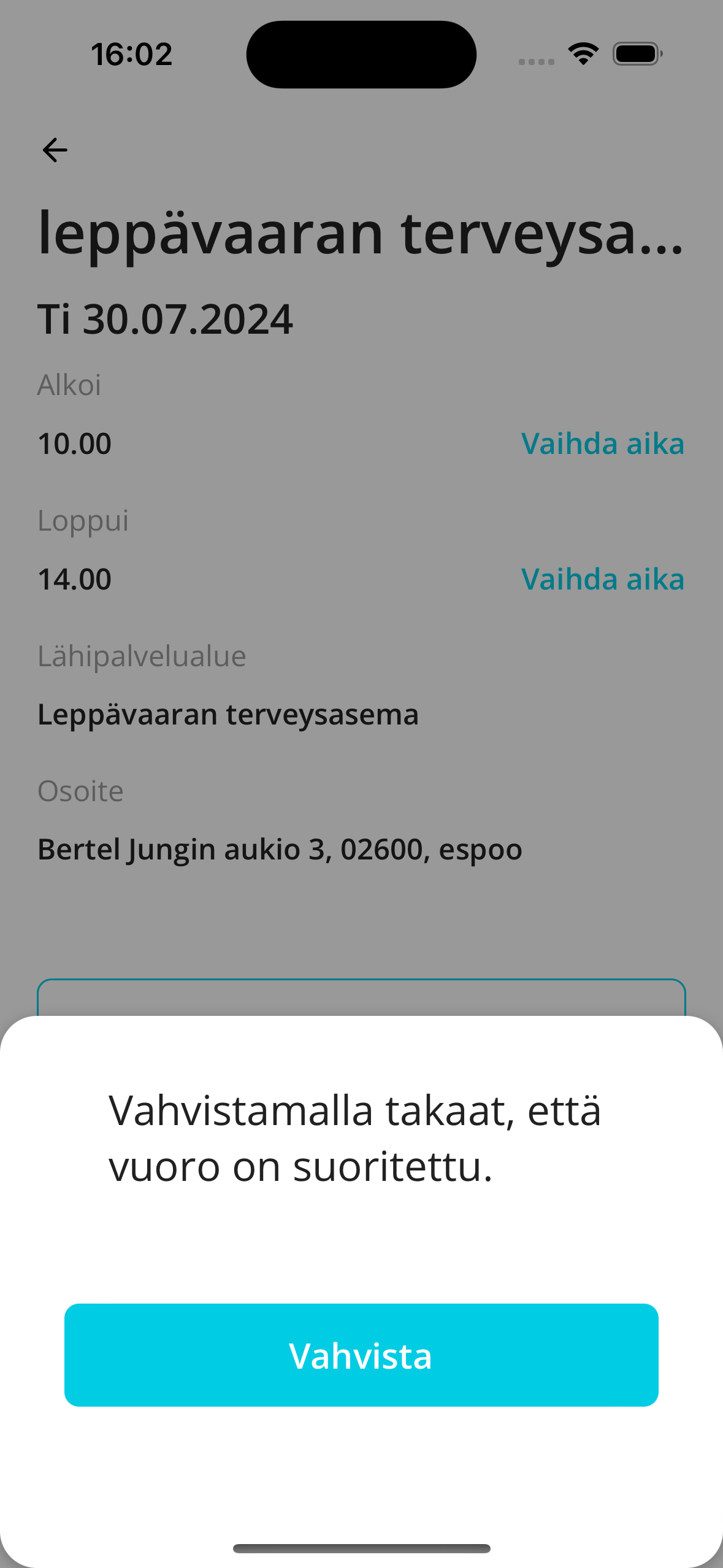The image size is (723, 1568).
Task: Change the 14.00 end time
Action: [602, 579]
